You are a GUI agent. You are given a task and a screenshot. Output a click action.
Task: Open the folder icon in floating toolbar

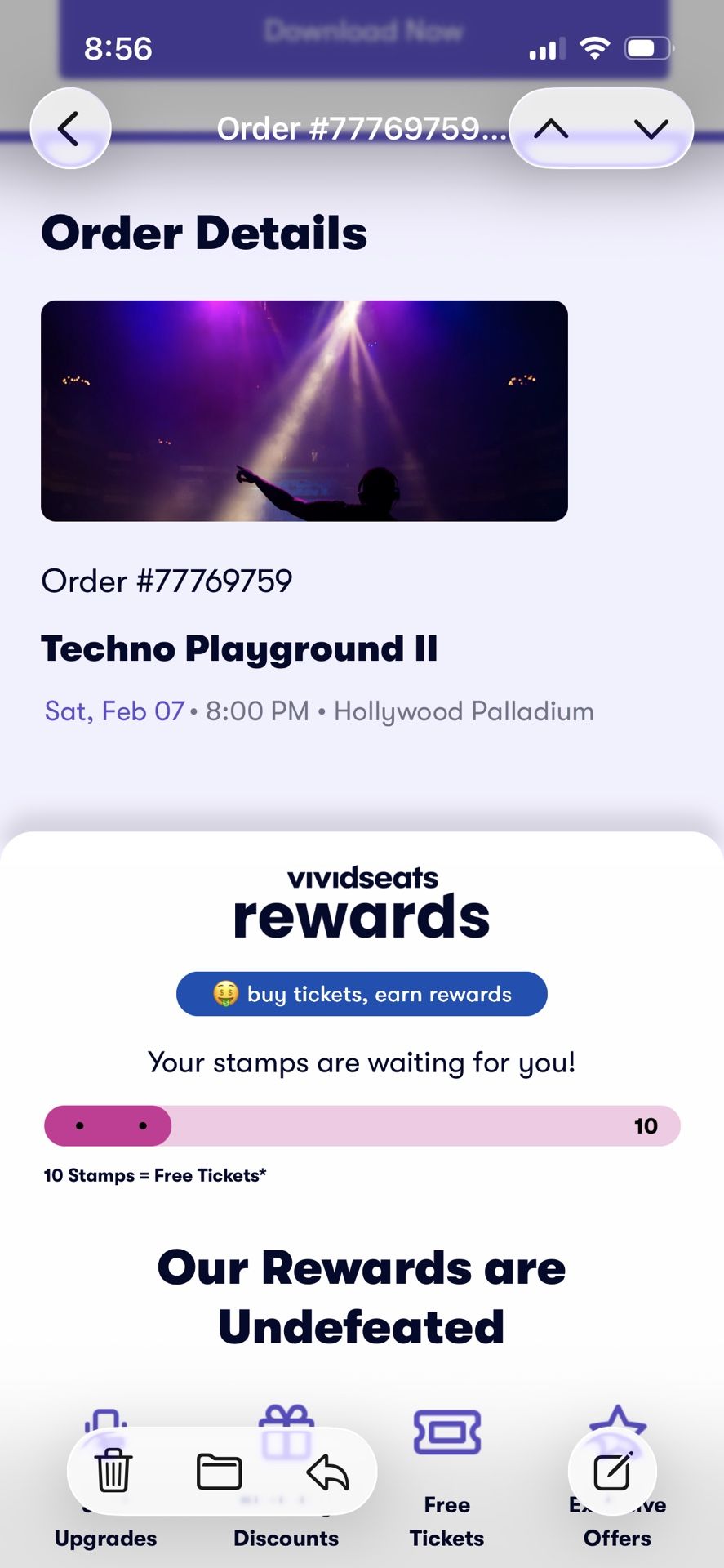point(218,1472)
